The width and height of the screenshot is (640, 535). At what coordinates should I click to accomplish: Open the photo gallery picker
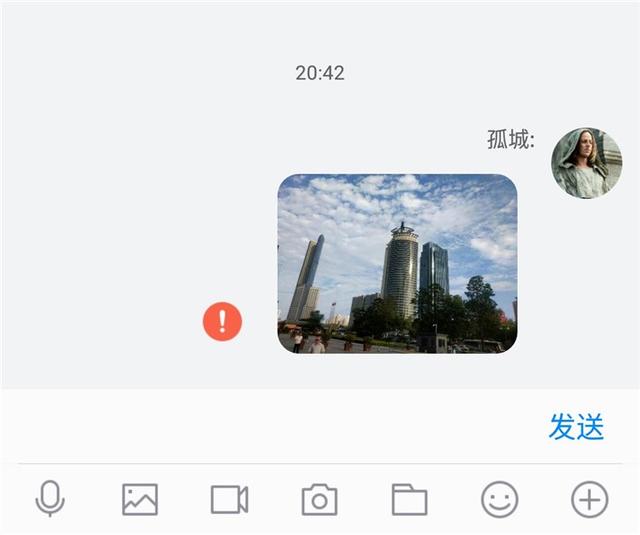140,498
